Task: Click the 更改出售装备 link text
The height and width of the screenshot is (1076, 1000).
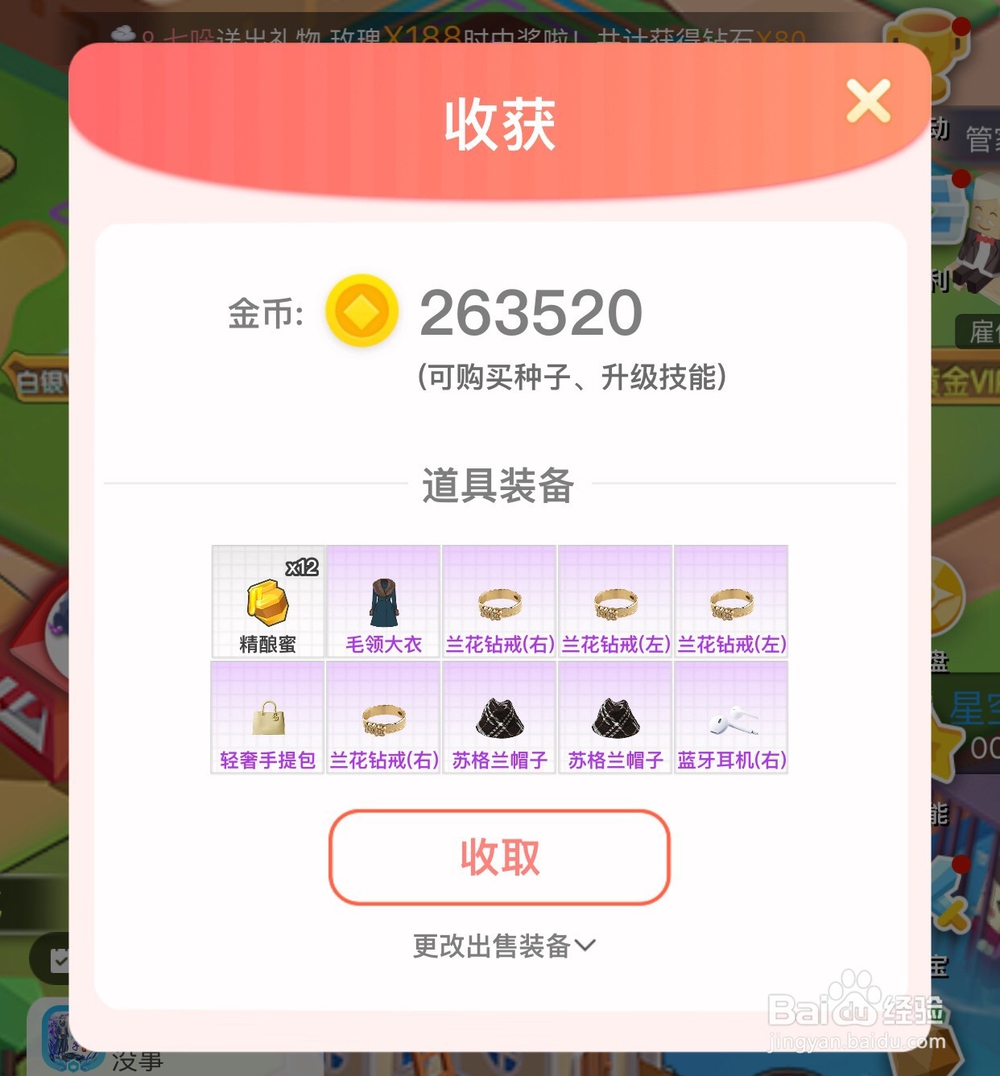Action: point(490,945)
